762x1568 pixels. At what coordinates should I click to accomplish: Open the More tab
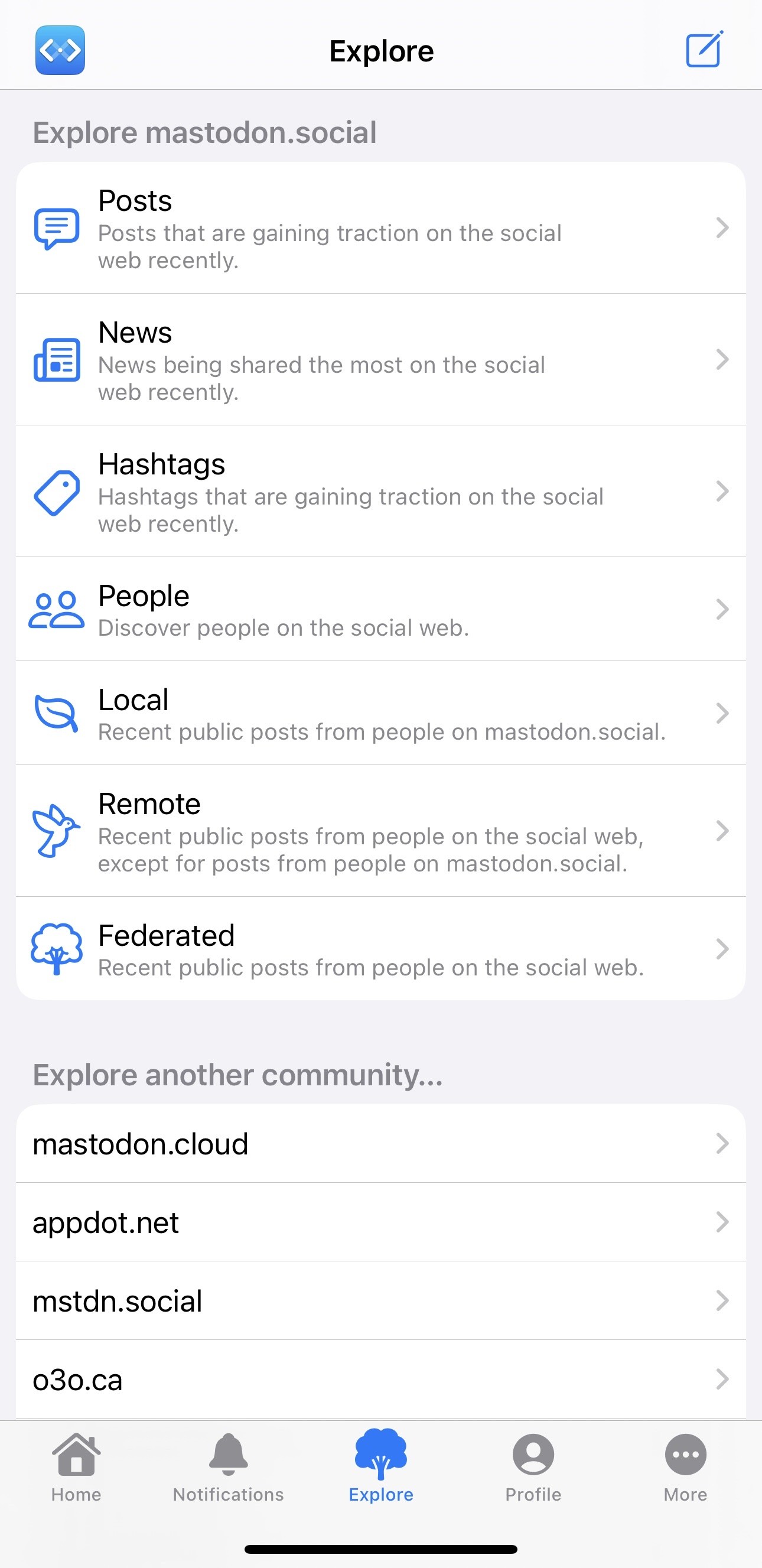tap(685, 1468)
